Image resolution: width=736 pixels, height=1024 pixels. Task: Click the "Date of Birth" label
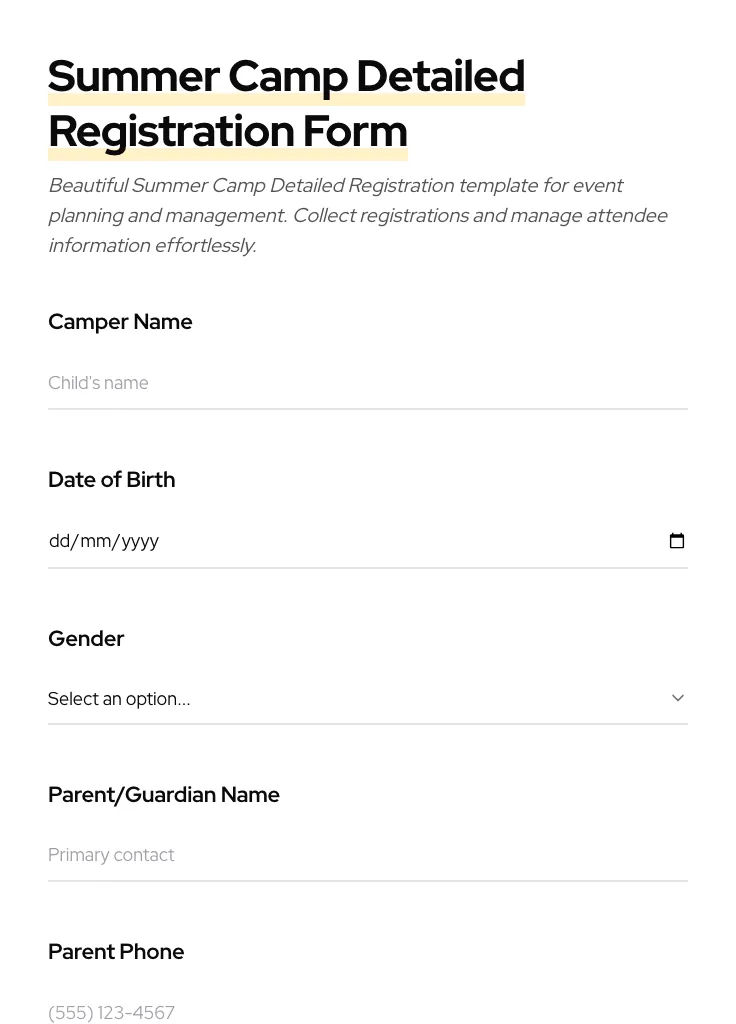pos(111,480)
